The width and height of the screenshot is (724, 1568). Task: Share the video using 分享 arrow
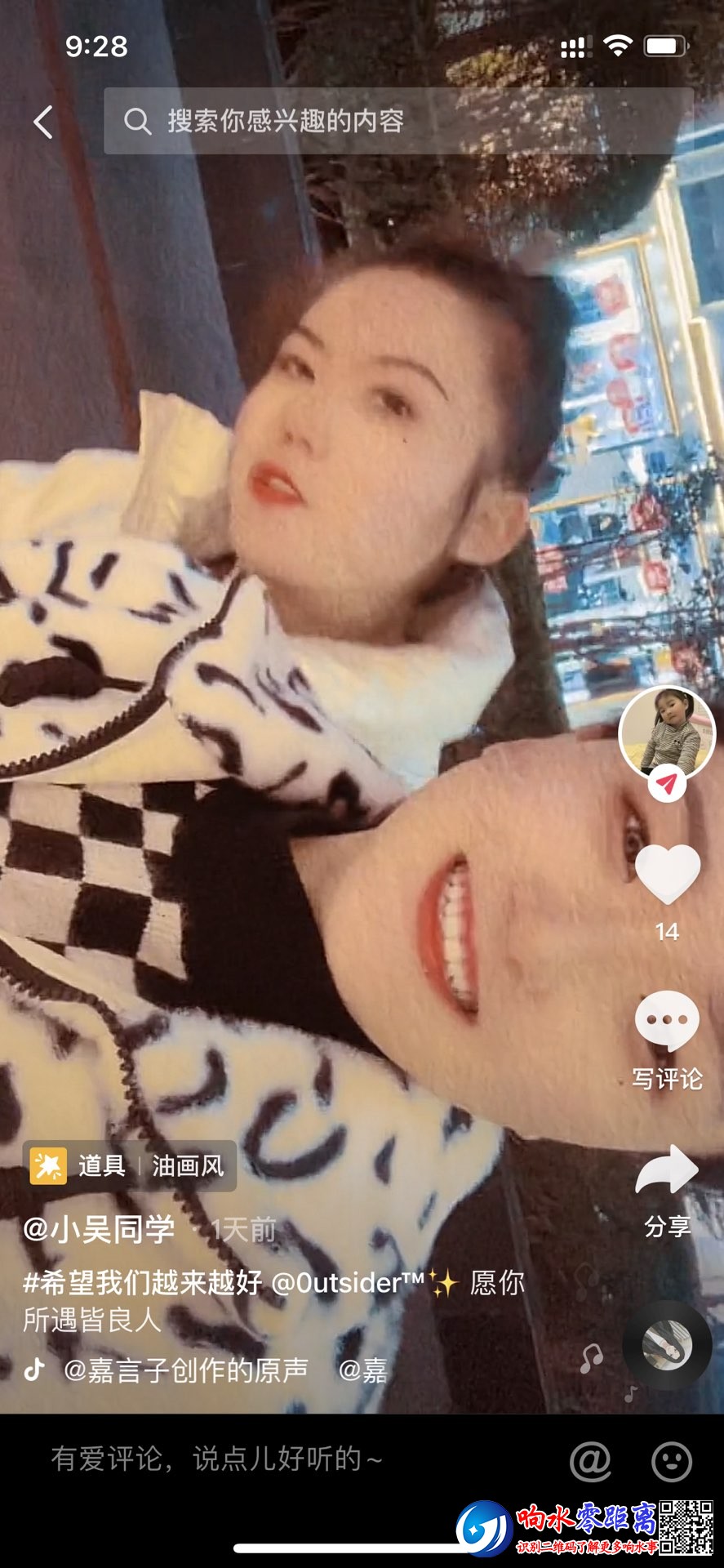667,1171
